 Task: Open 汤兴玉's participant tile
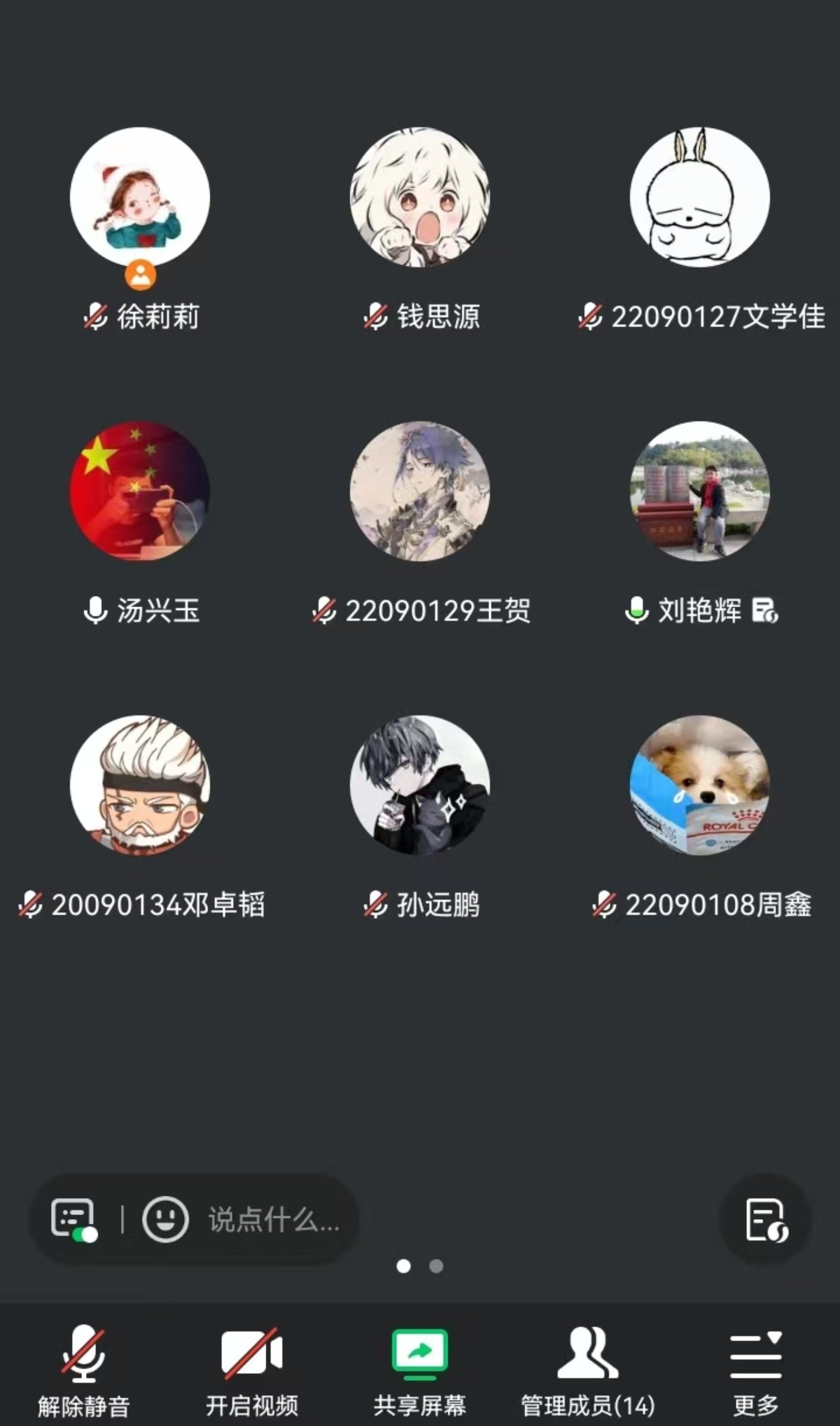pyautogui.click(x=140, y=492)
